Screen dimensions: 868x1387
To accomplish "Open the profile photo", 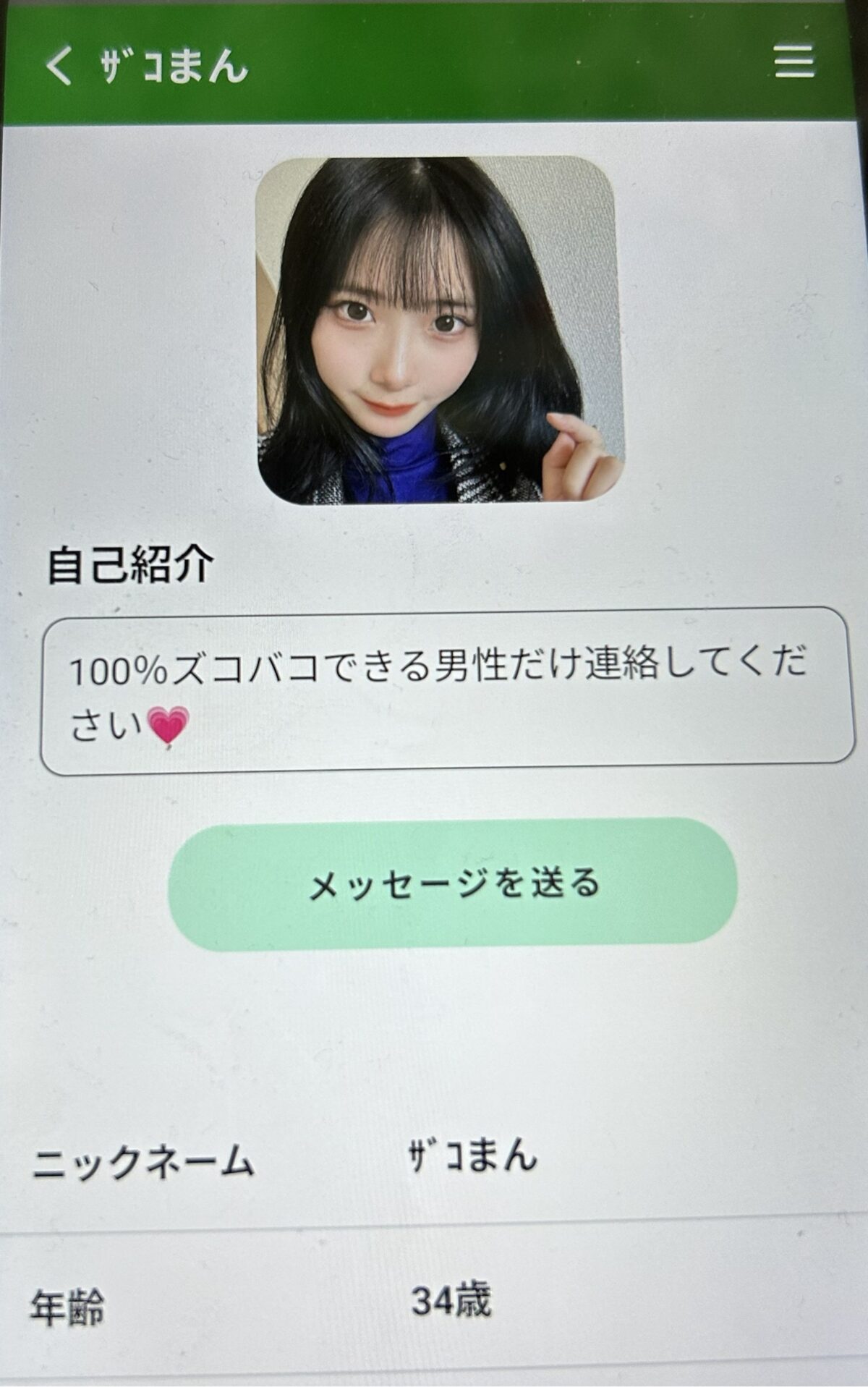I will tap(439, 330).
